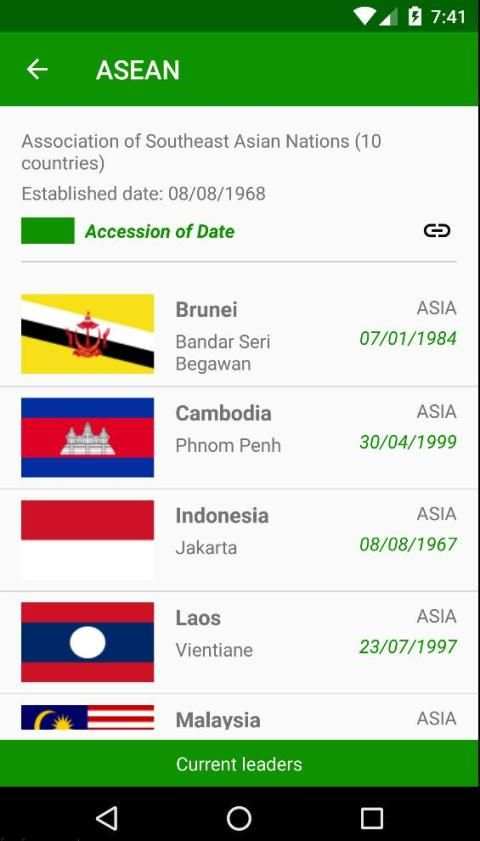Select Cambodia from the member list
The image size is (480, 841).
pyautogui.click(x=239, y=437)
